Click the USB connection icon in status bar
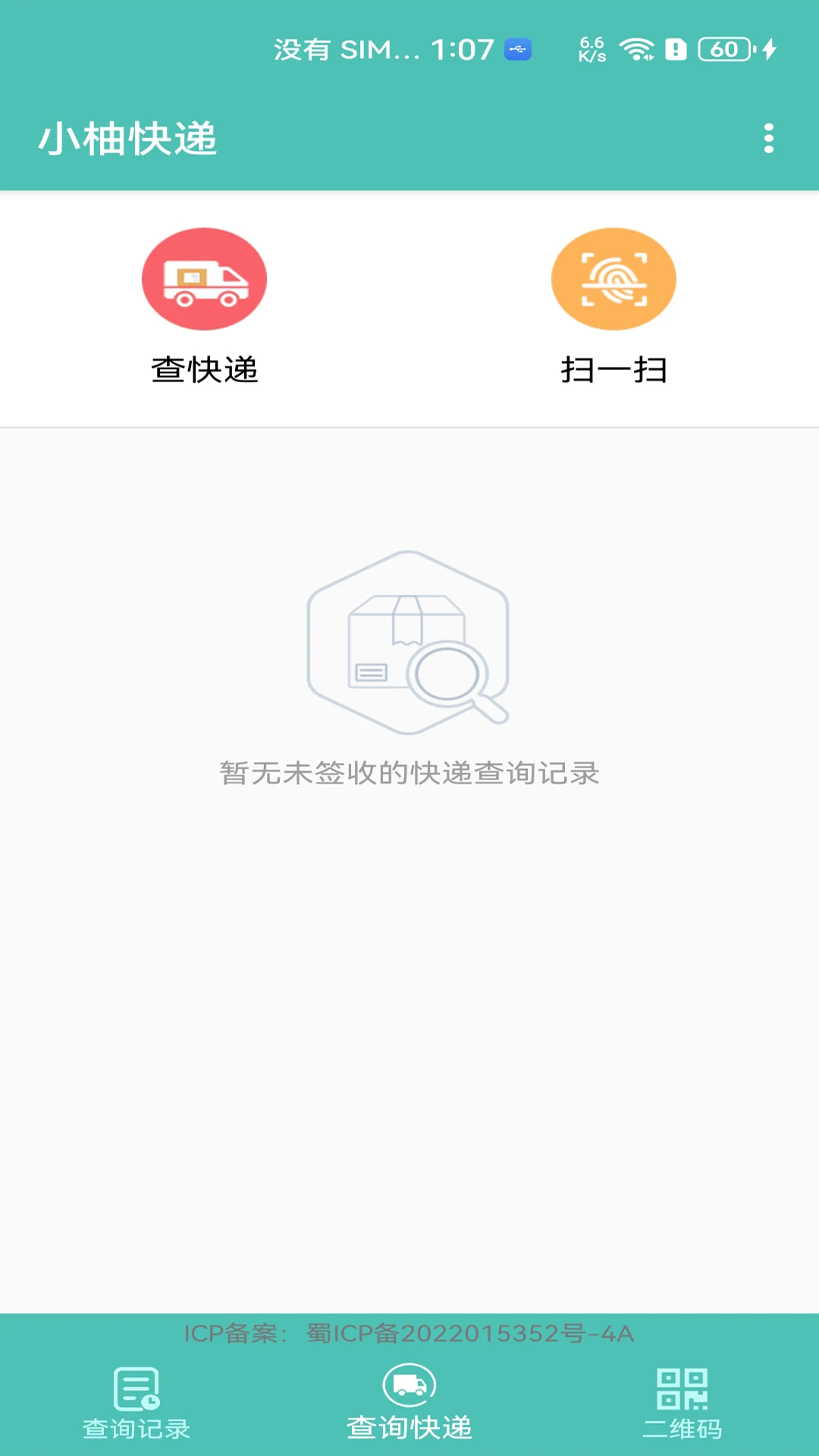This screenshot has height=1456, width=819. [x=516, y=49]
